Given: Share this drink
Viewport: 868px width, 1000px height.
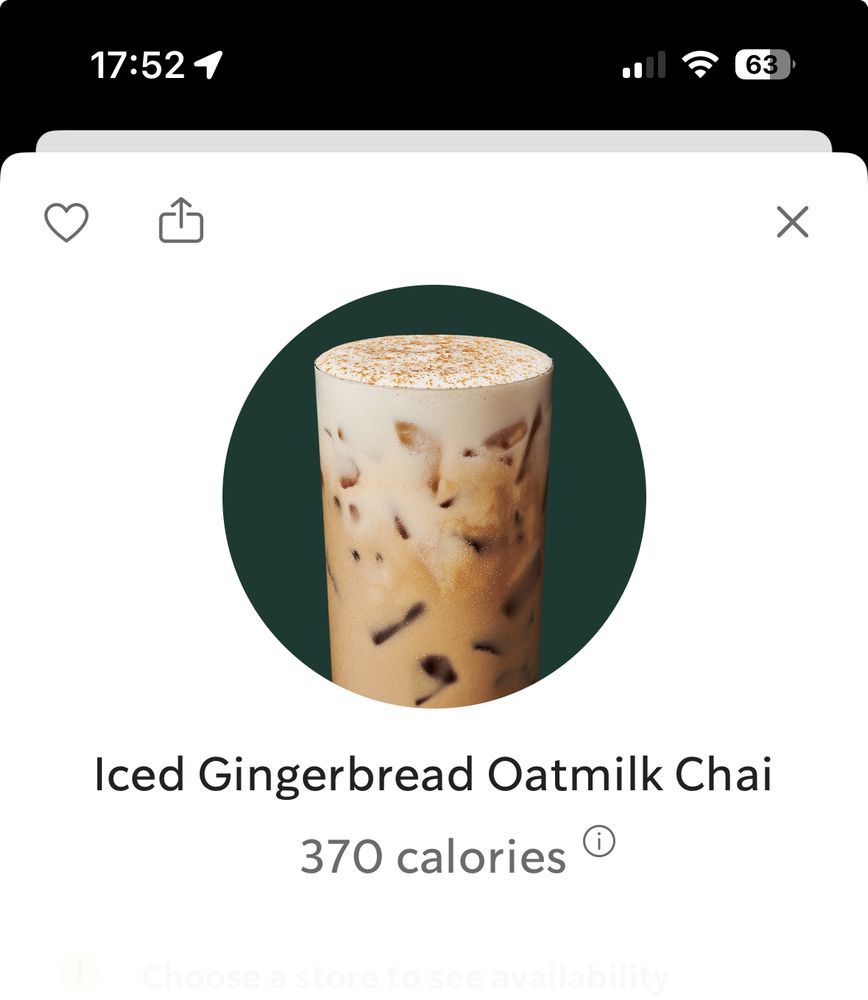Looking at the screenshot, I should [x=181, y=221].
